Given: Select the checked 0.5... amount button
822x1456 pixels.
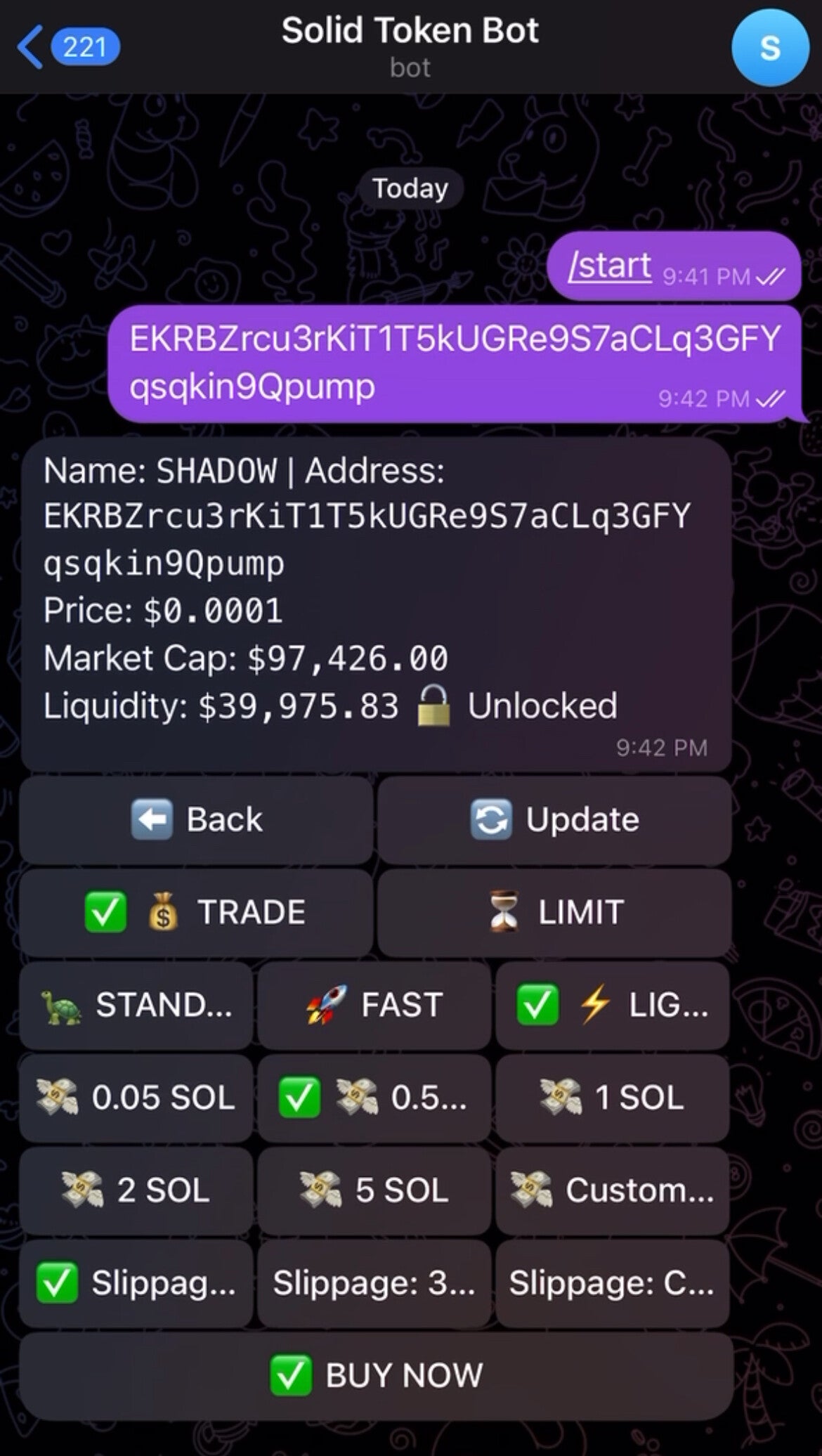Looking at the screenshot, I should click(374, 1098).
